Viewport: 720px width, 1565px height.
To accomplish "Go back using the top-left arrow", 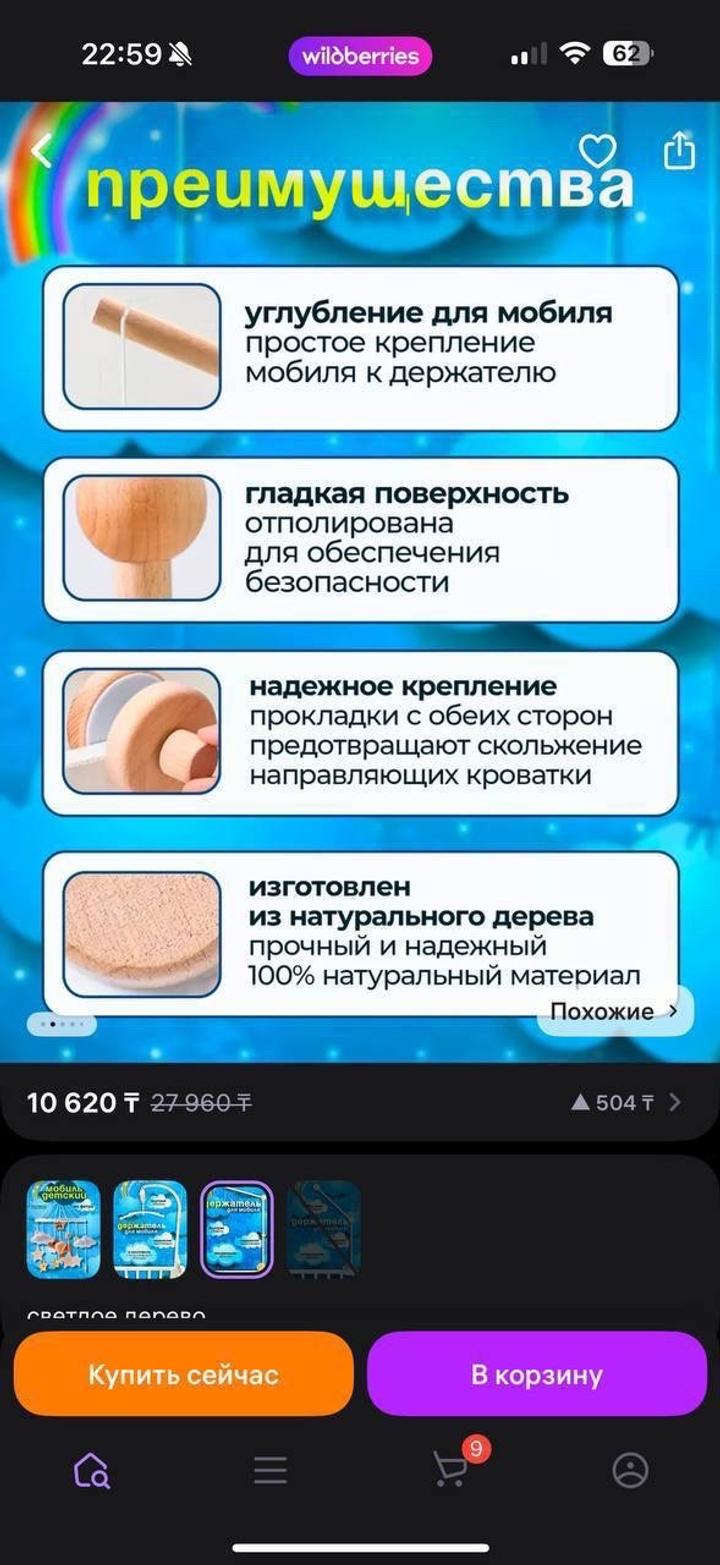I will [41, 151].
